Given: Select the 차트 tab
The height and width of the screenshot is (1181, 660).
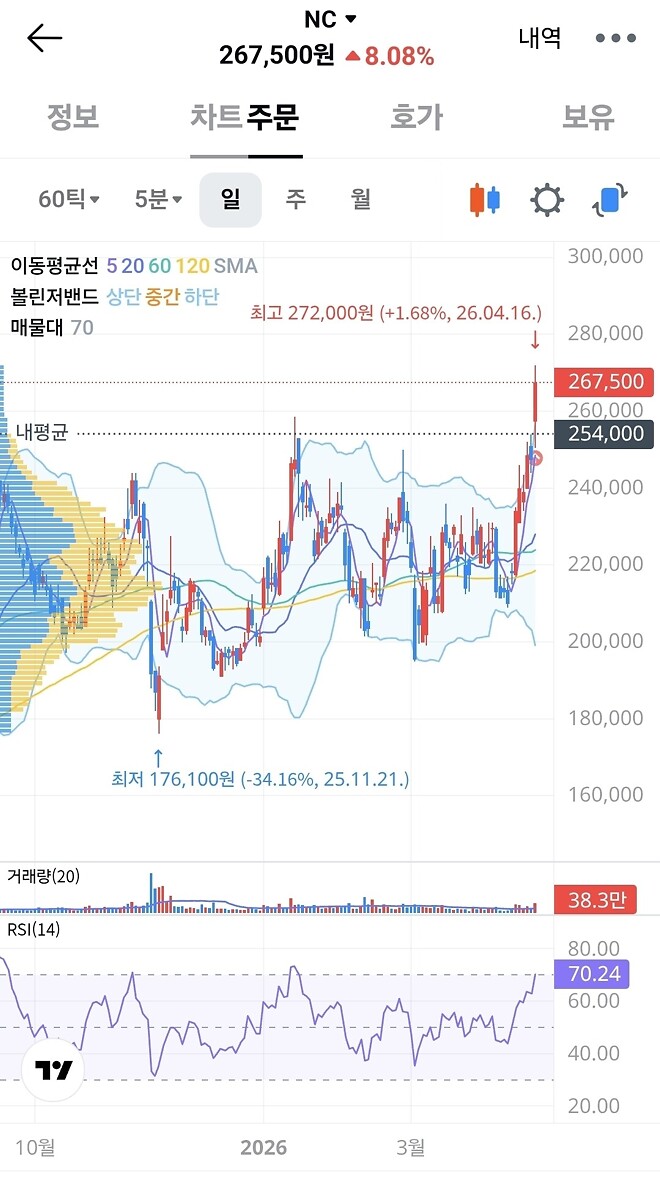Looking at the screenshot, I should pos(217,118).
